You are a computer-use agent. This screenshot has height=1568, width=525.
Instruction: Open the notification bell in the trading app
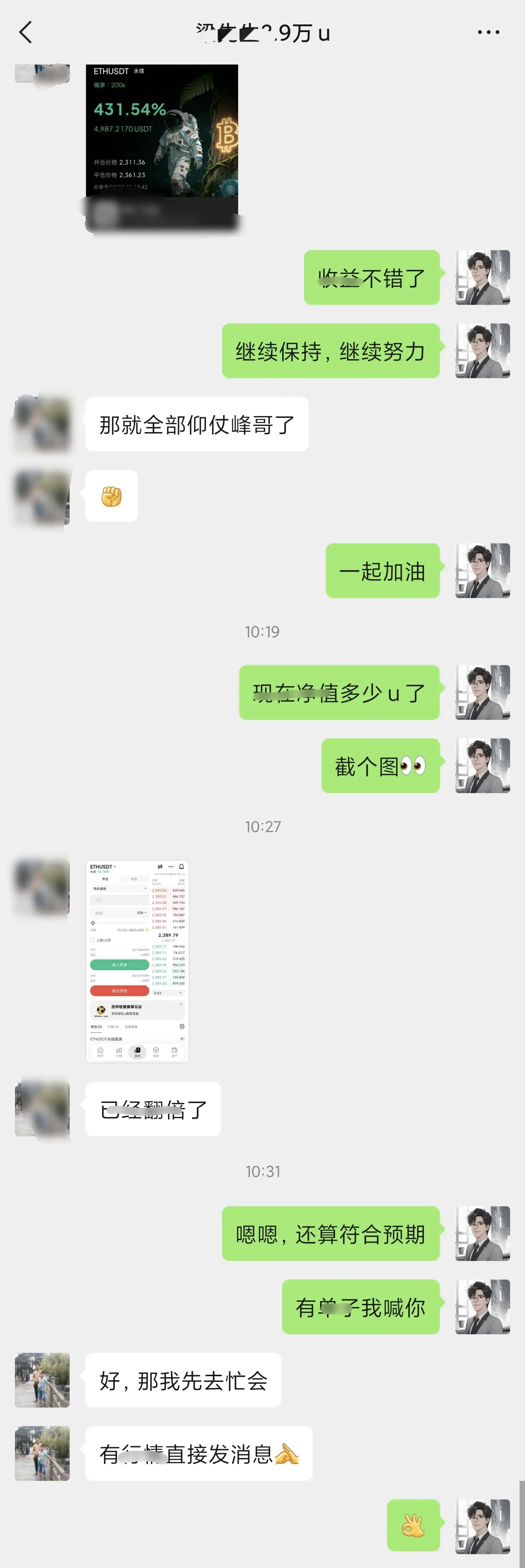pos(182,867)
